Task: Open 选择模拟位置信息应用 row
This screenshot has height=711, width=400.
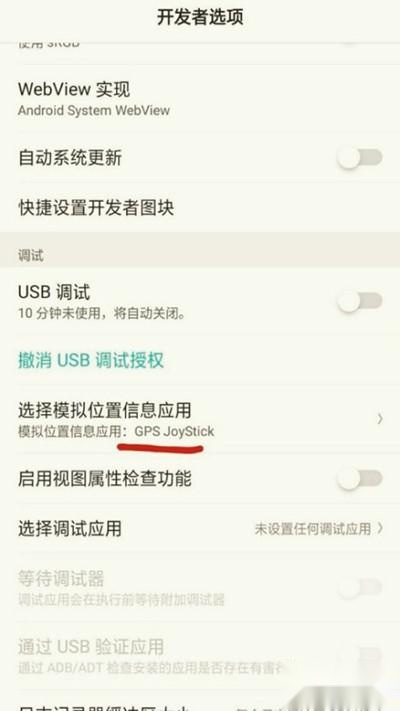Action: click(x=200, y=419)
